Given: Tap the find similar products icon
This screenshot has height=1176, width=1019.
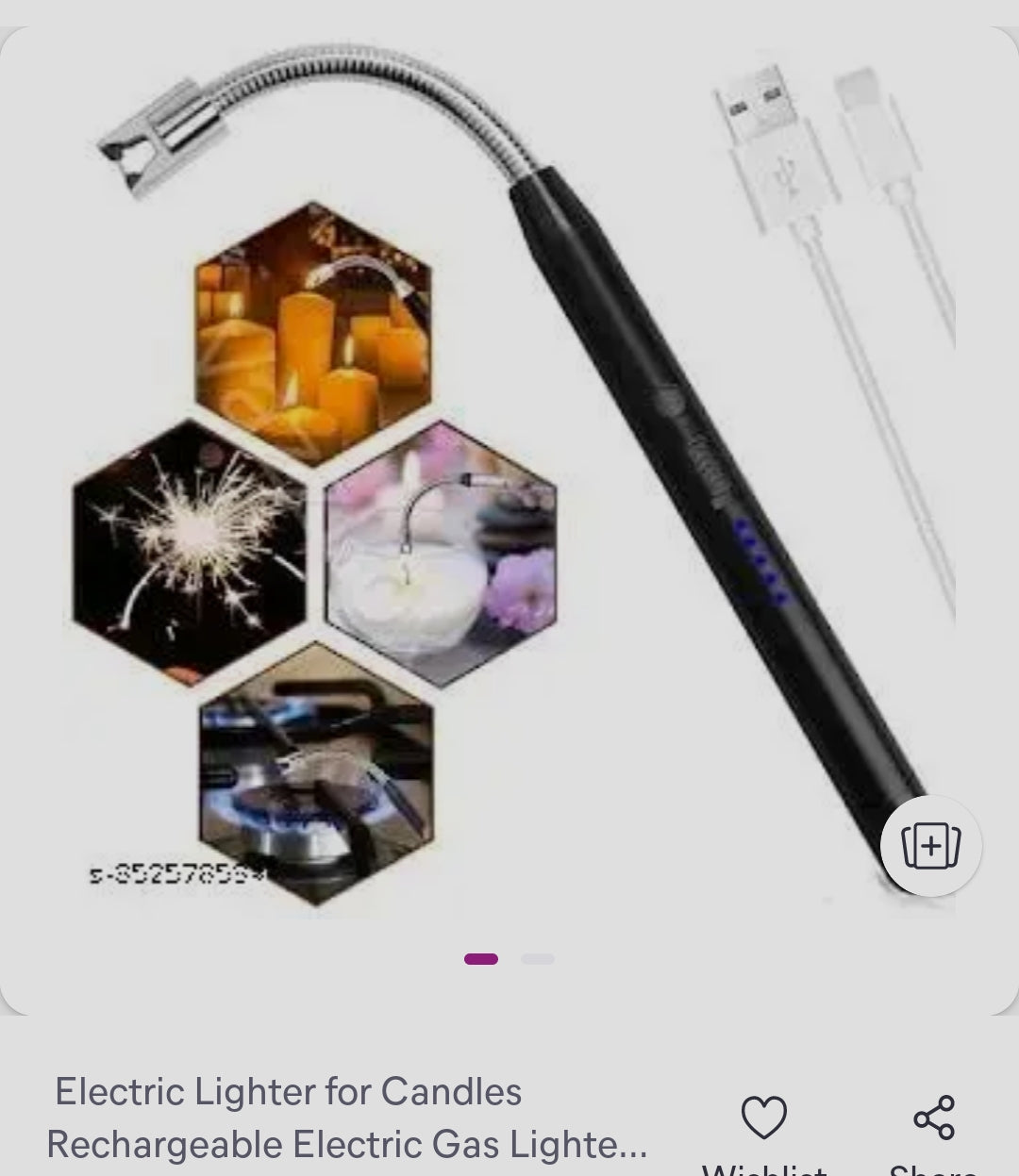Looking at the screenshot, I should pyautogui.click(x=930, y=846).
